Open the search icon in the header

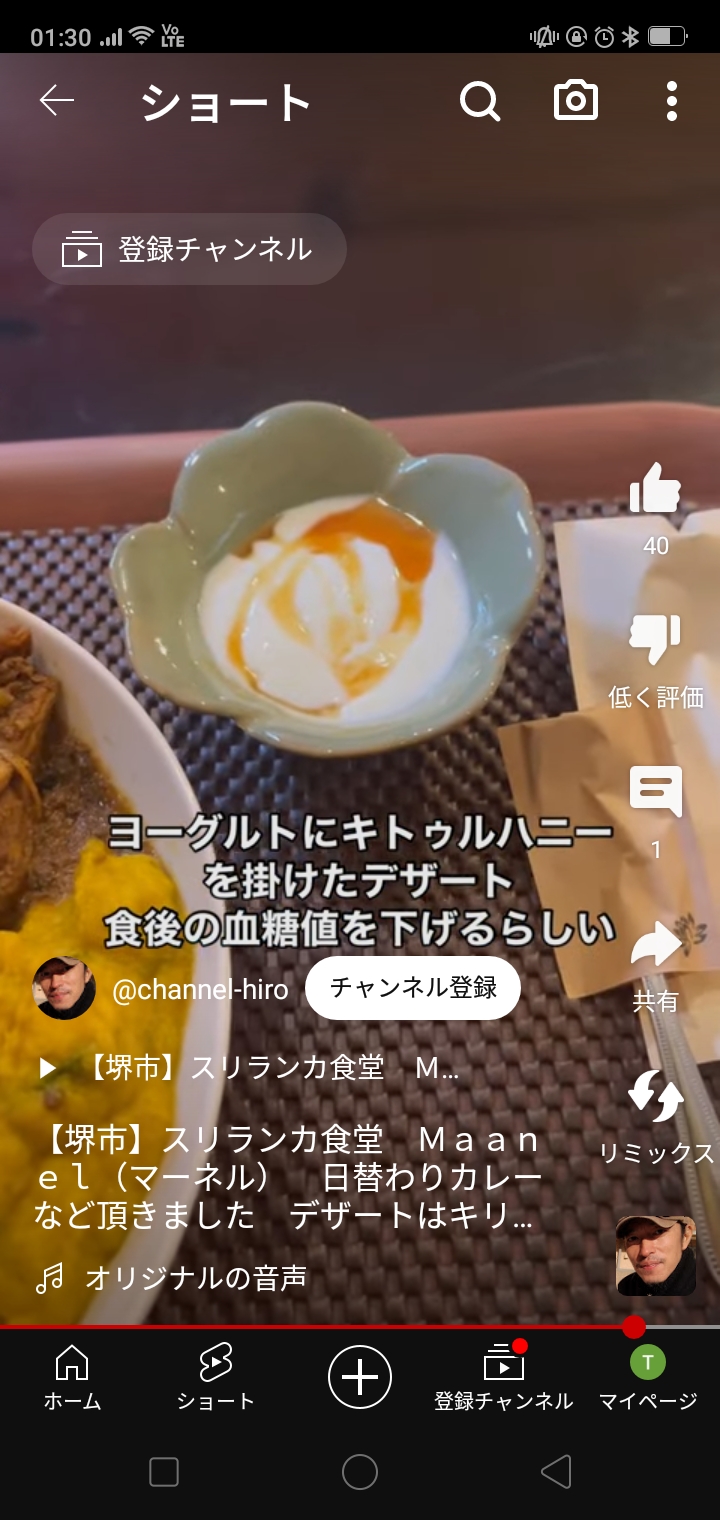pyautogui.click(x=480, y=101)
